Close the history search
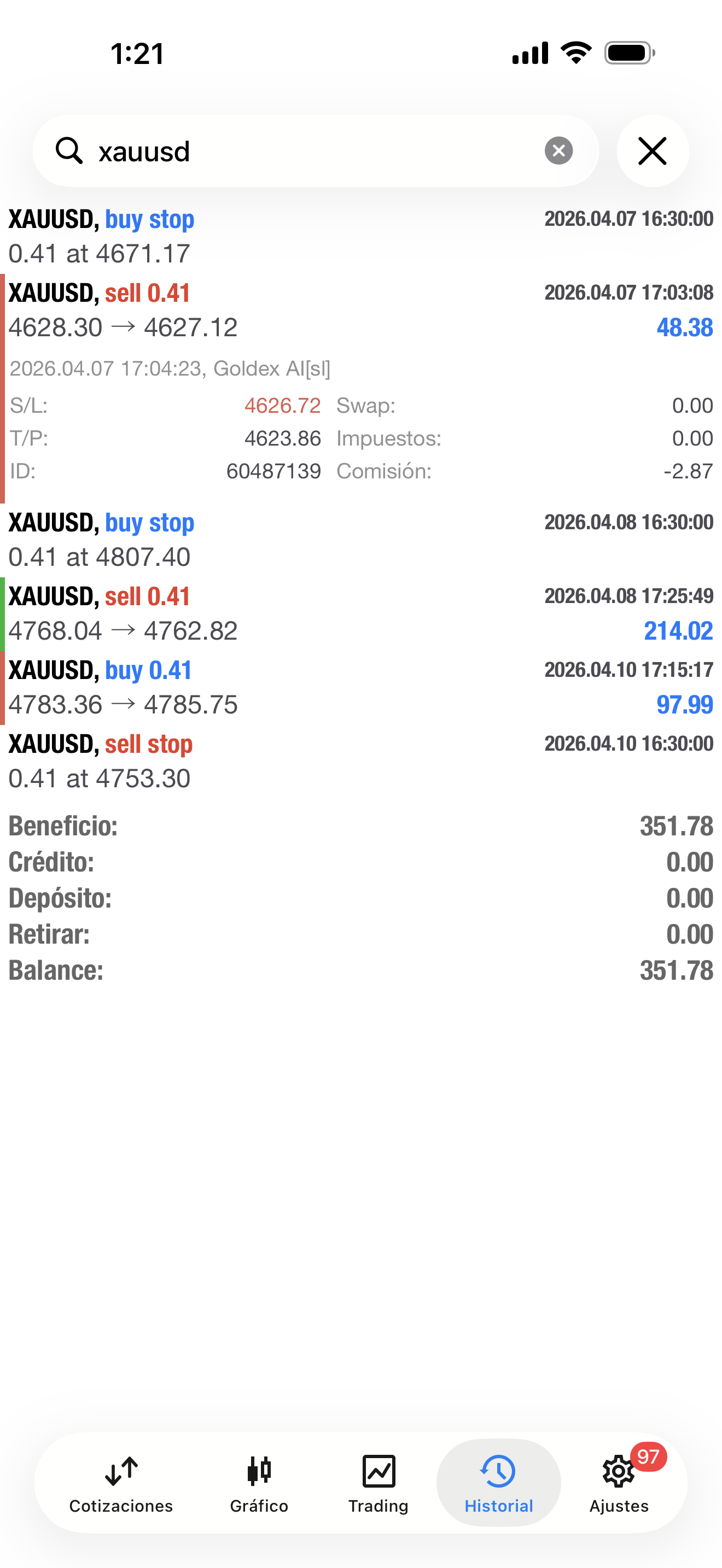The height and width of the screenshot is (1568, 722). (x=652, y=151)
